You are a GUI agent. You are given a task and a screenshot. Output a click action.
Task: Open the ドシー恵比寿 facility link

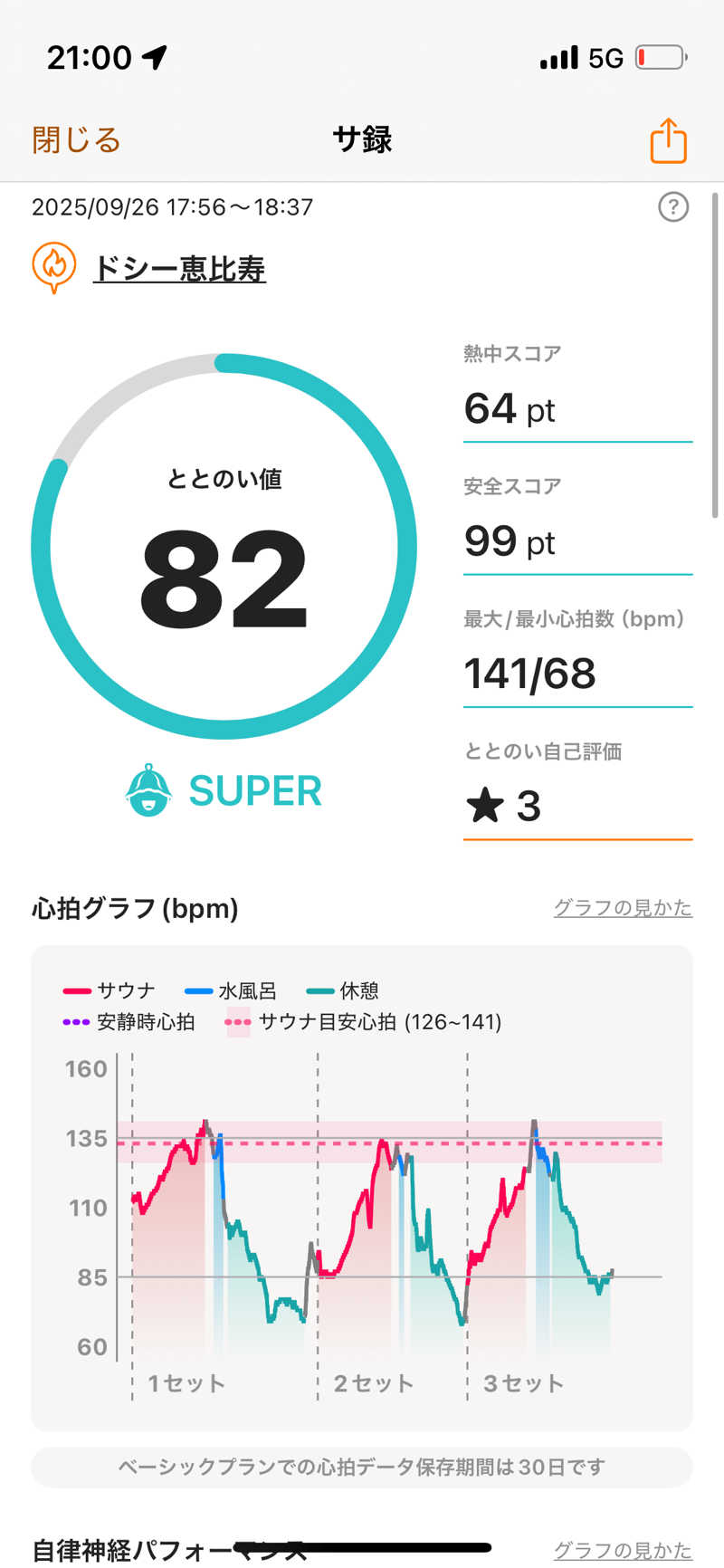(x=179, y=269)
